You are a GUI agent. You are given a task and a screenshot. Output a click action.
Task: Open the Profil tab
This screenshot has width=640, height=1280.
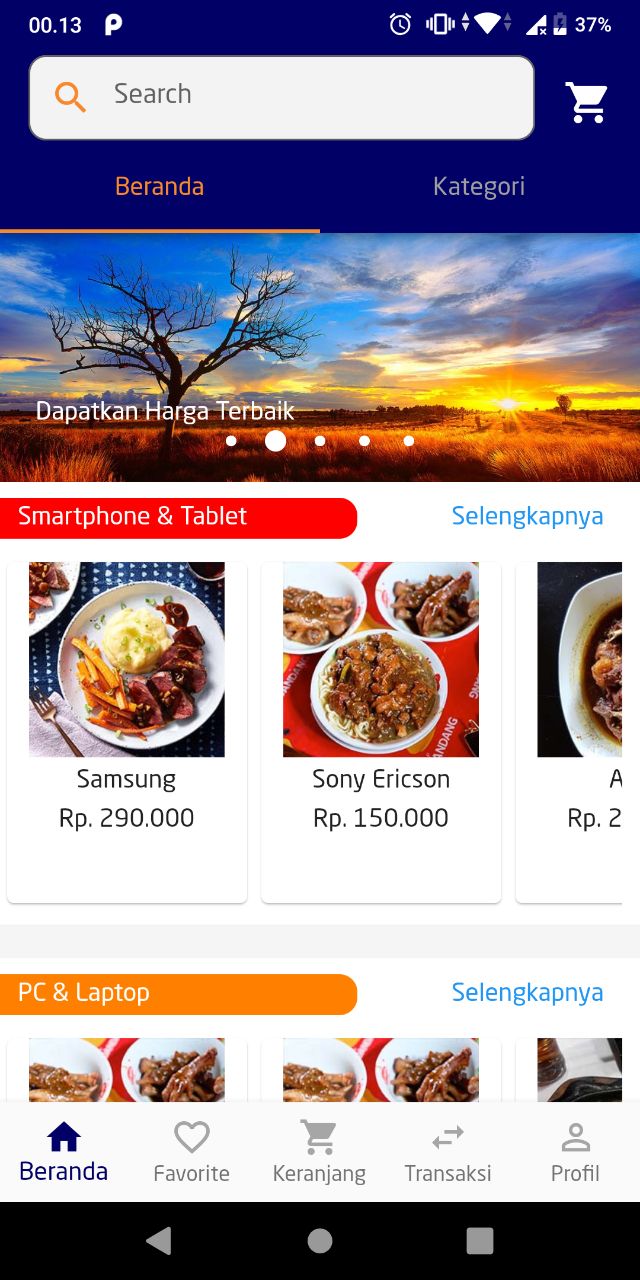576,1152
